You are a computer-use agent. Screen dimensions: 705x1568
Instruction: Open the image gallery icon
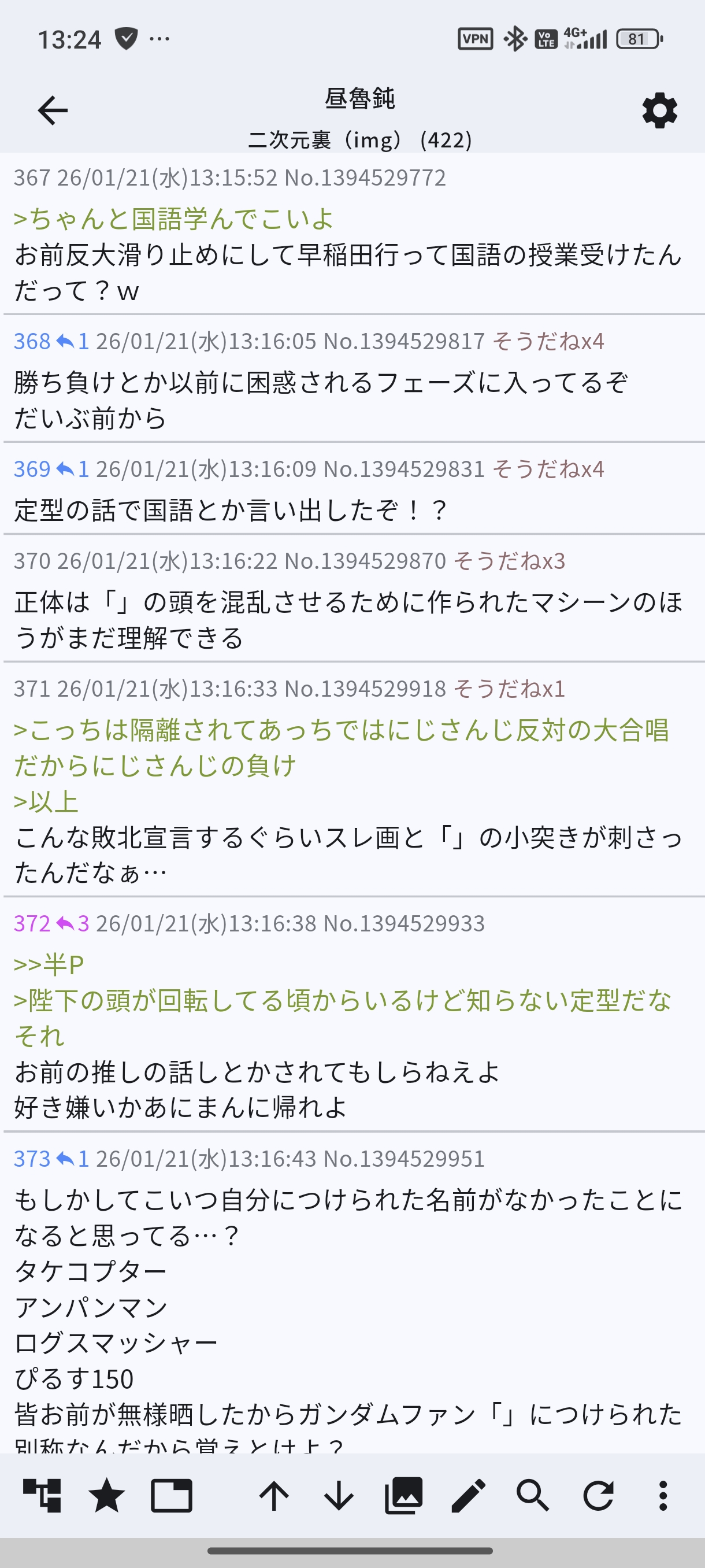point(404,1496)
